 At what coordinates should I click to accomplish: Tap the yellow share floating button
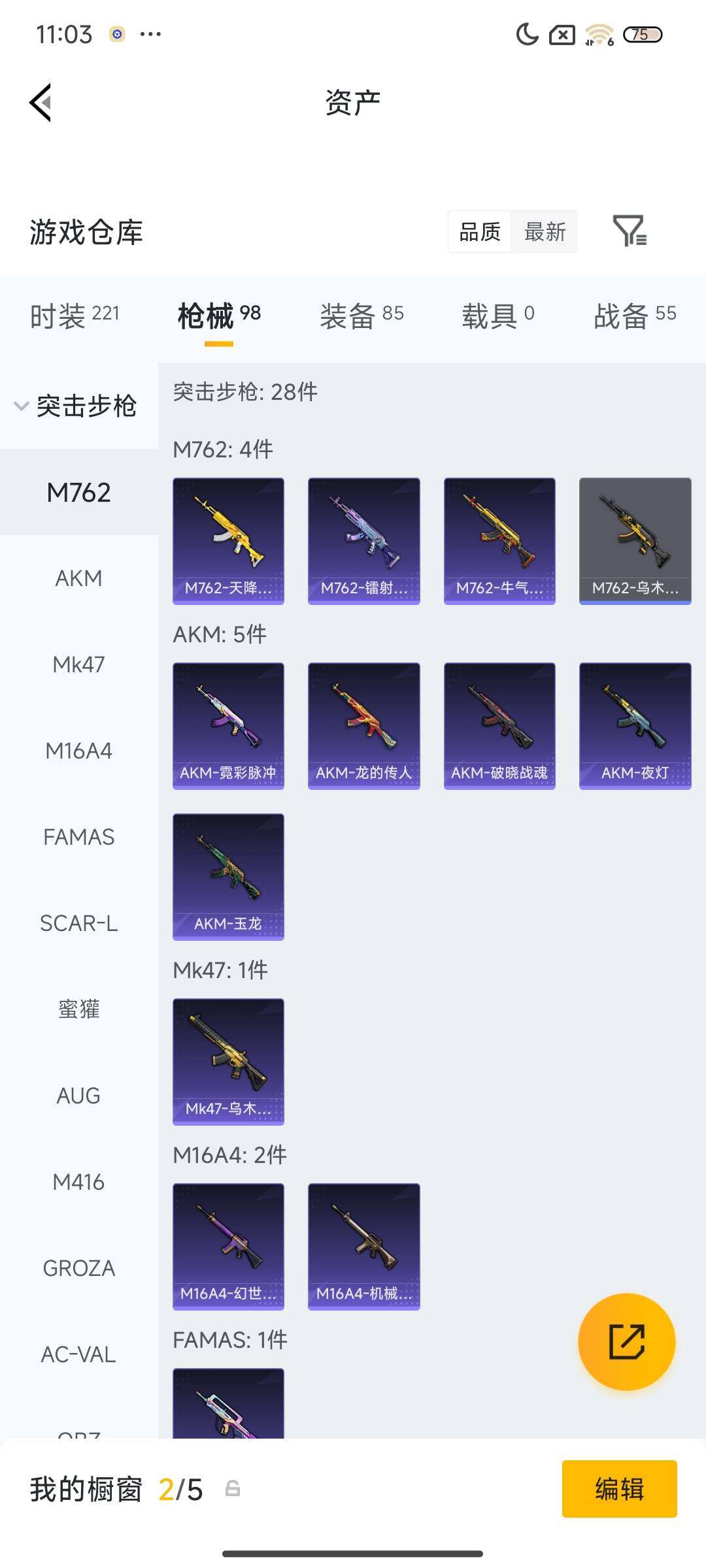pos(626,1341)
